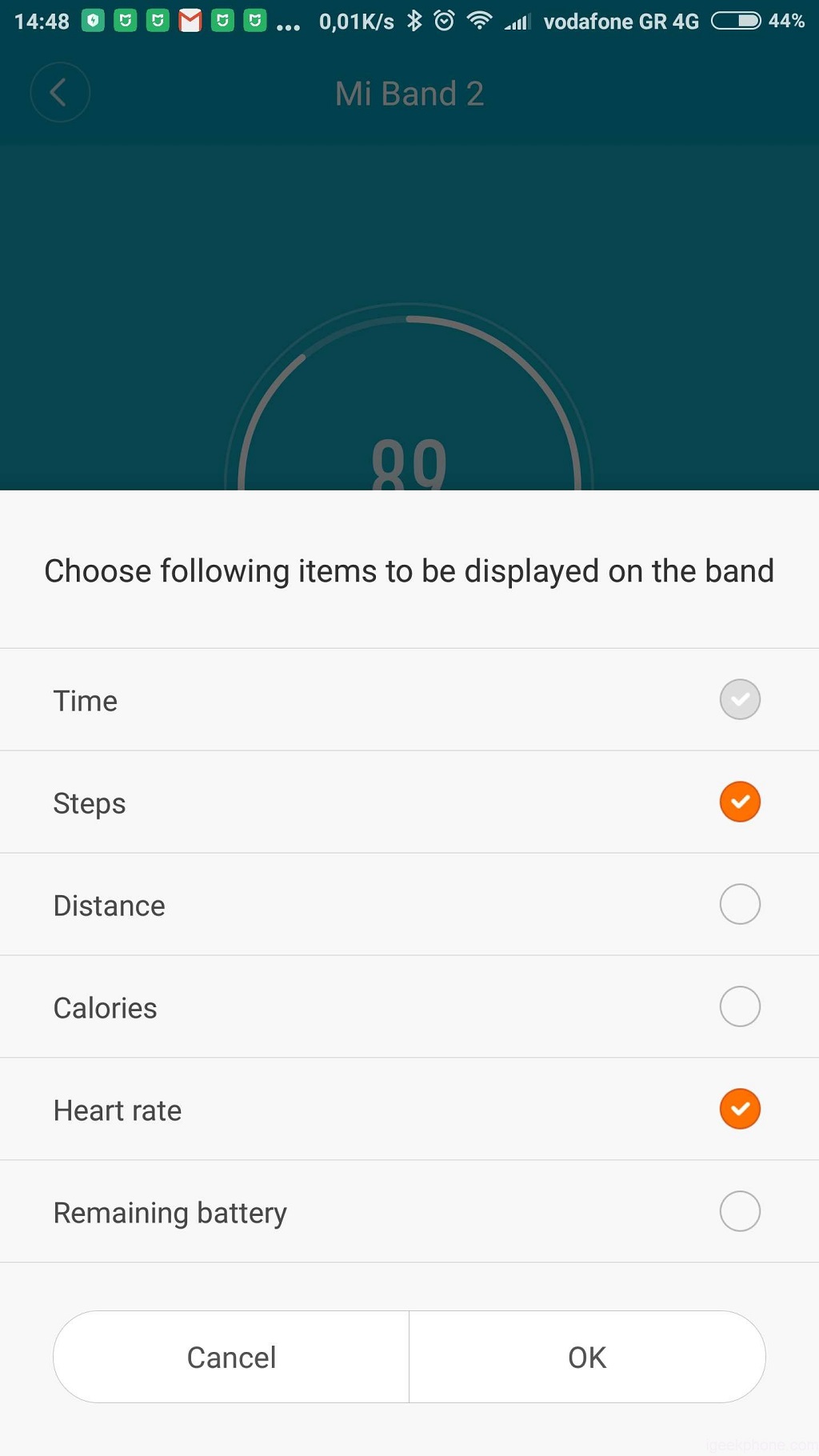Go back from Mi Band 2 screen
This screenshot has height=1456, width=819.
60,93
